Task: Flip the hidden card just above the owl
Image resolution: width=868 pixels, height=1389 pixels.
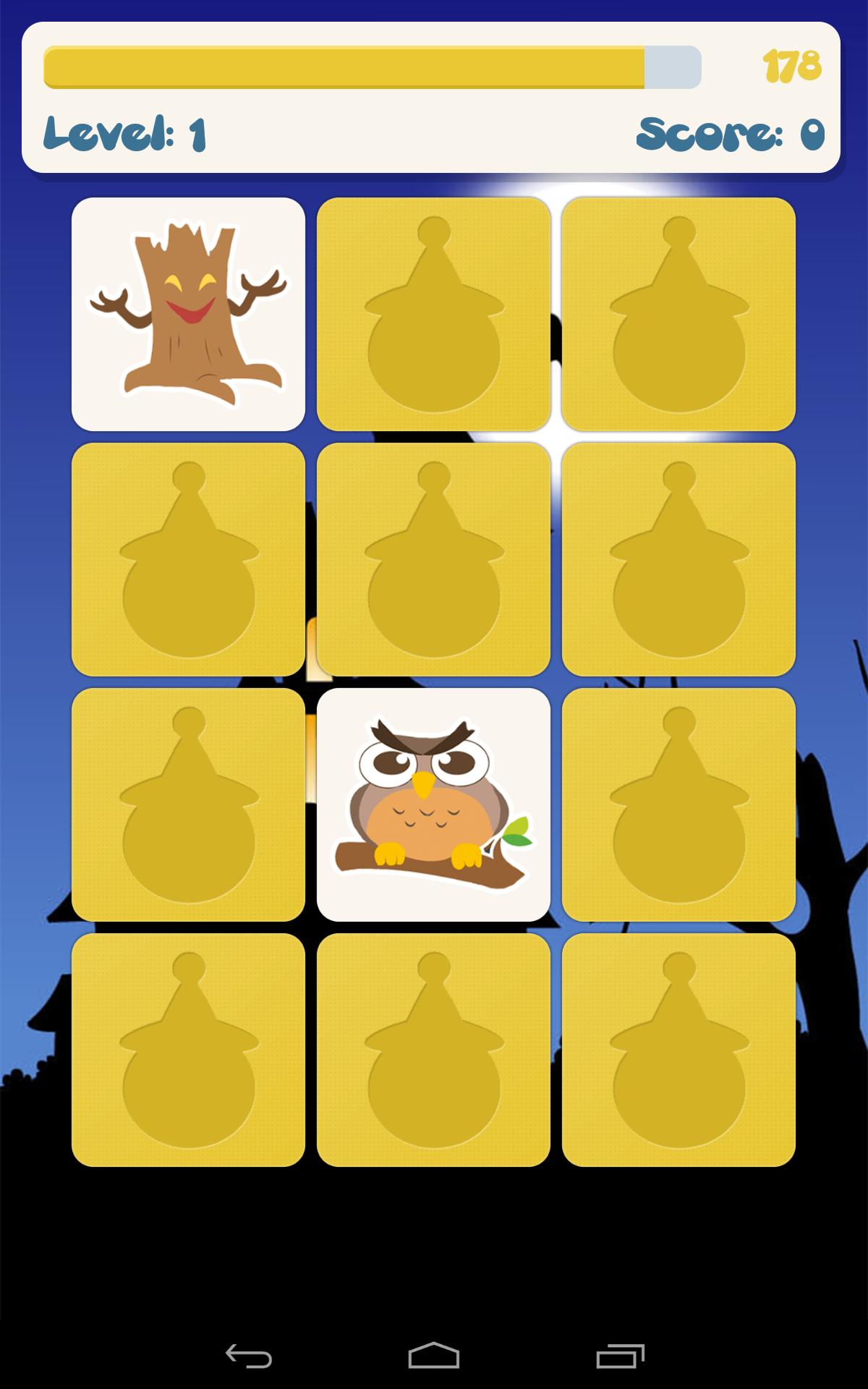Action: point(433,559)
